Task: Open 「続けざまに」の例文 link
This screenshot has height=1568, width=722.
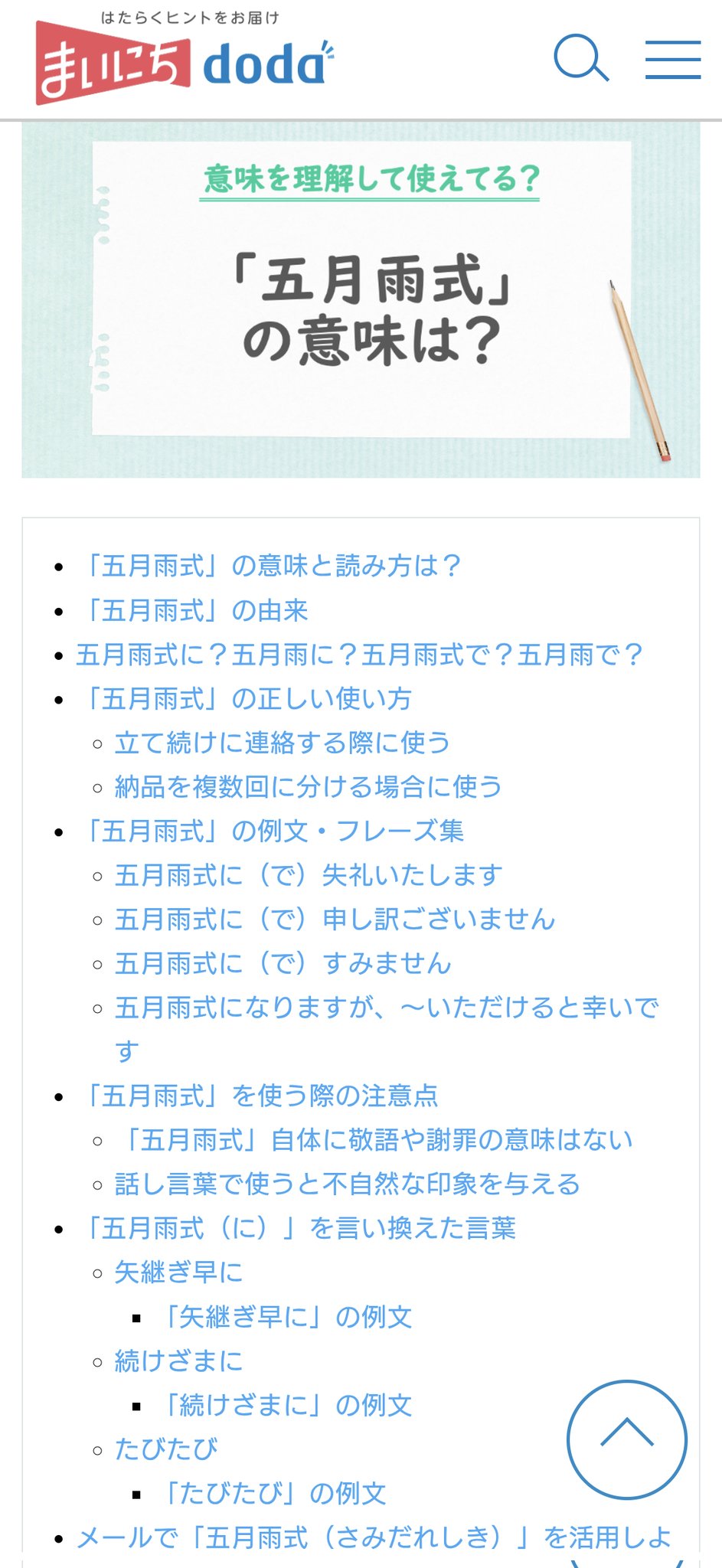Action: 288,1405
